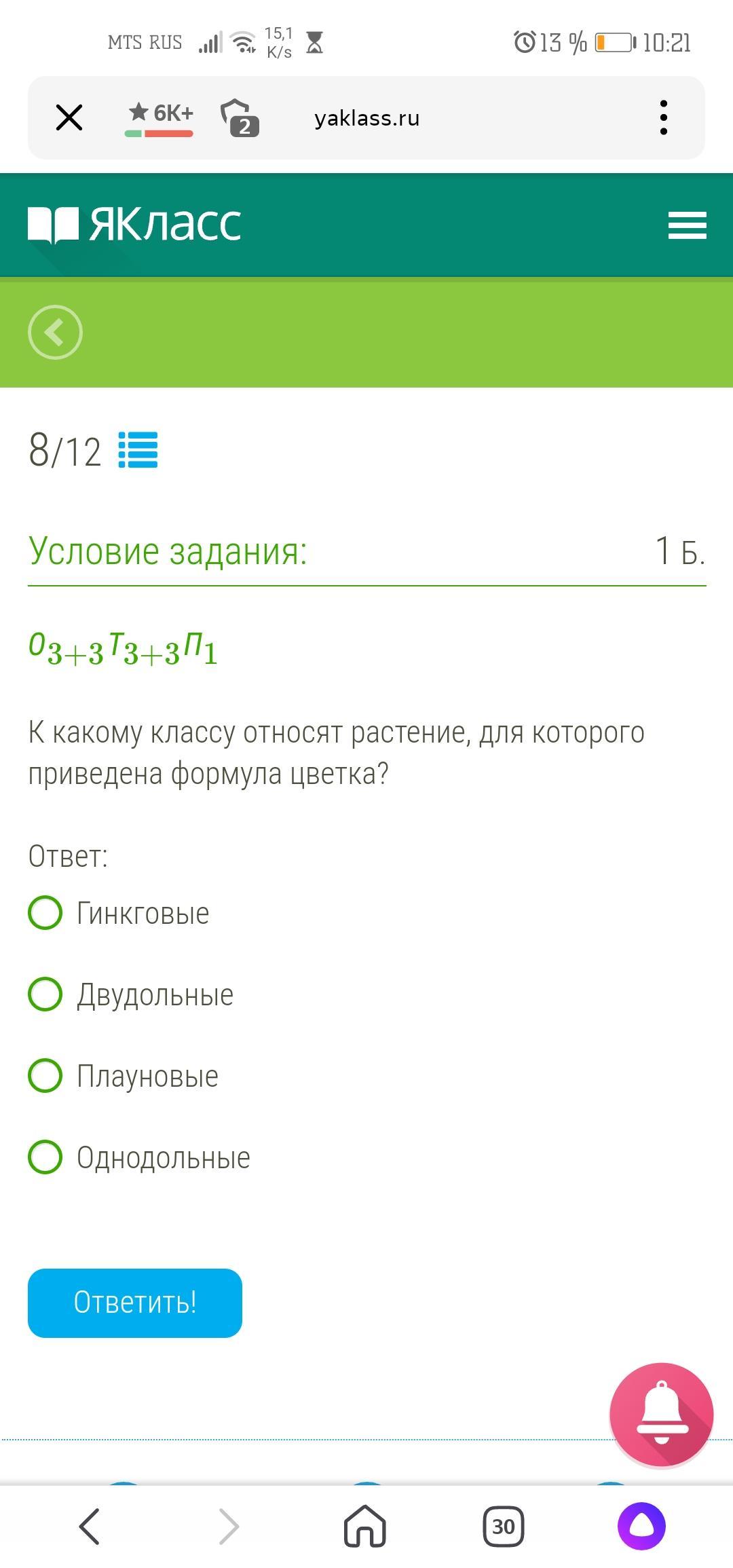Close the browser tab with X
Screen dimensions: 733x1568
point(69,117)
